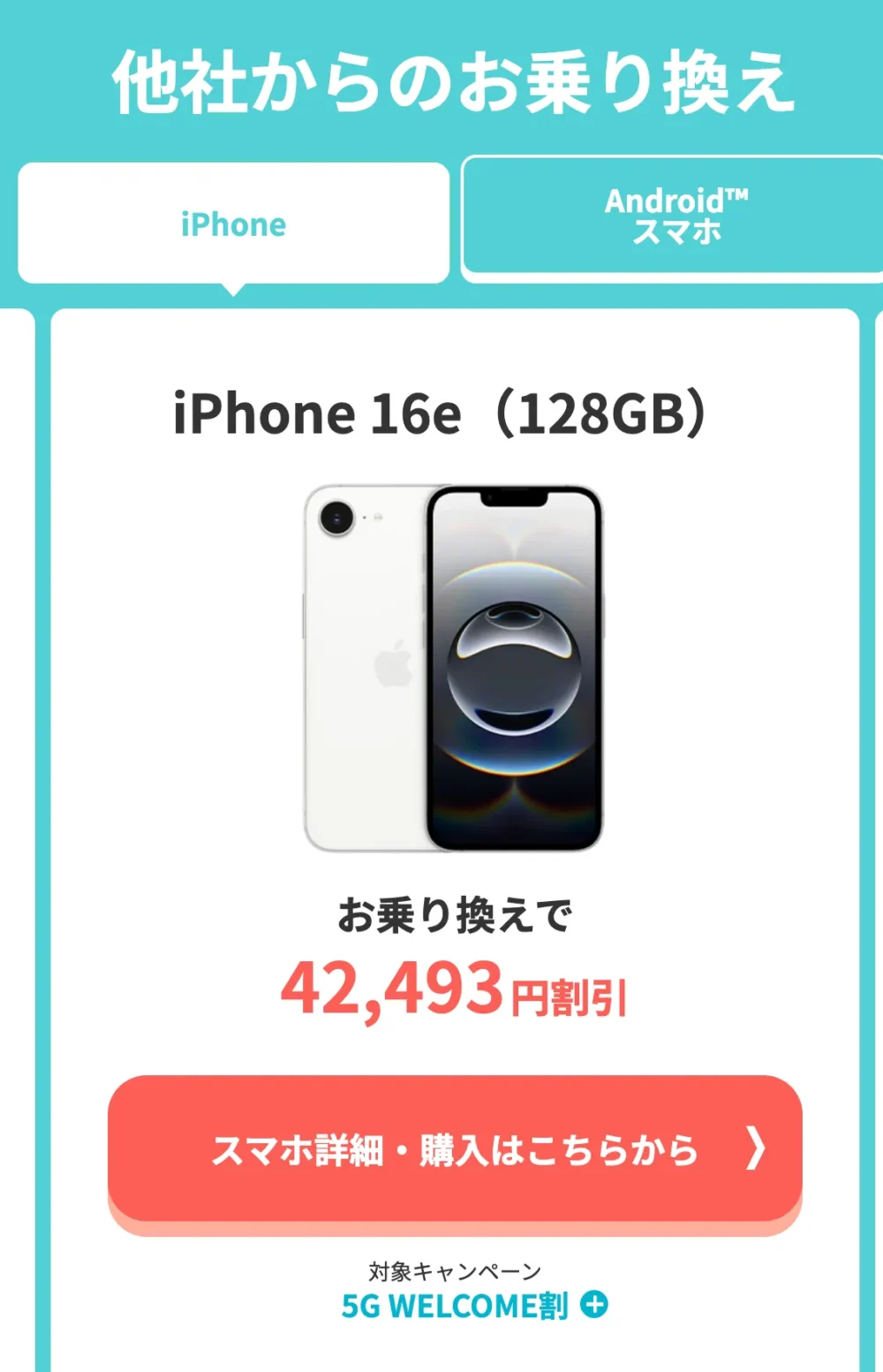Viewport: 883px width, 1372px height.
Task: Expand the 5G WELCOME割 campaign details
Action: point(594,1304)
